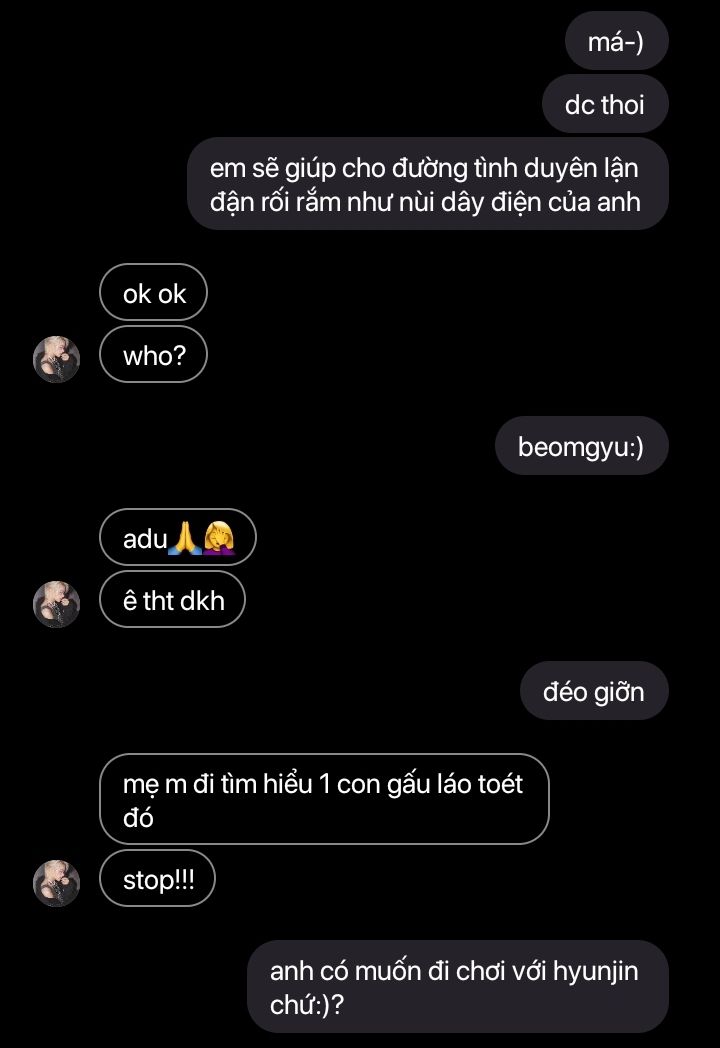
Task: View sender's profile photo beside "stop!!!"
Action: tap(57, 883)
